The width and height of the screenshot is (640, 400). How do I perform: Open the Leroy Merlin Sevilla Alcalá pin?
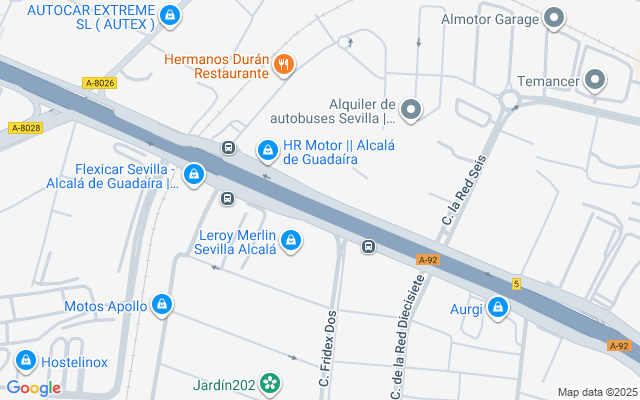291,241
